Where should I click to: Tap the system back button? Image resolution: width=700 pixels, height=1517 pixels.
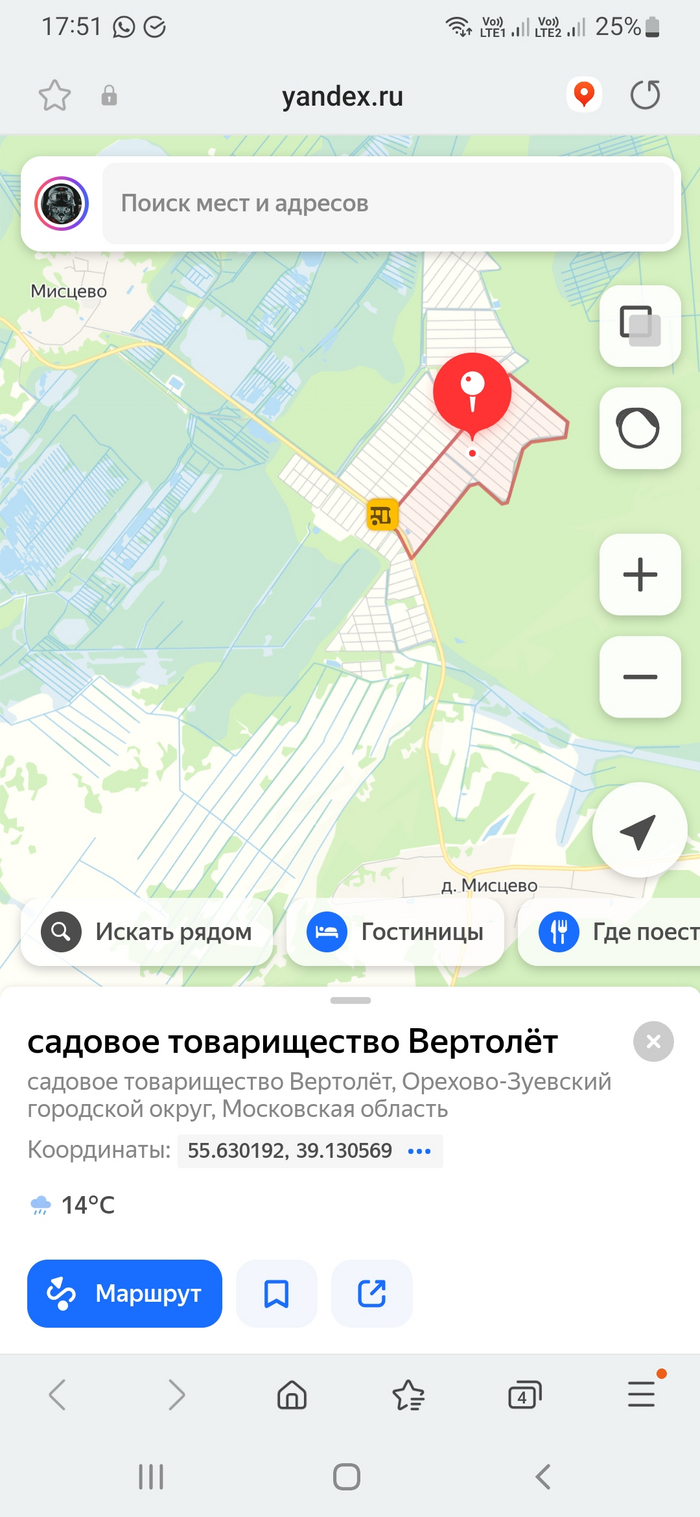(x=543, y=1476)
